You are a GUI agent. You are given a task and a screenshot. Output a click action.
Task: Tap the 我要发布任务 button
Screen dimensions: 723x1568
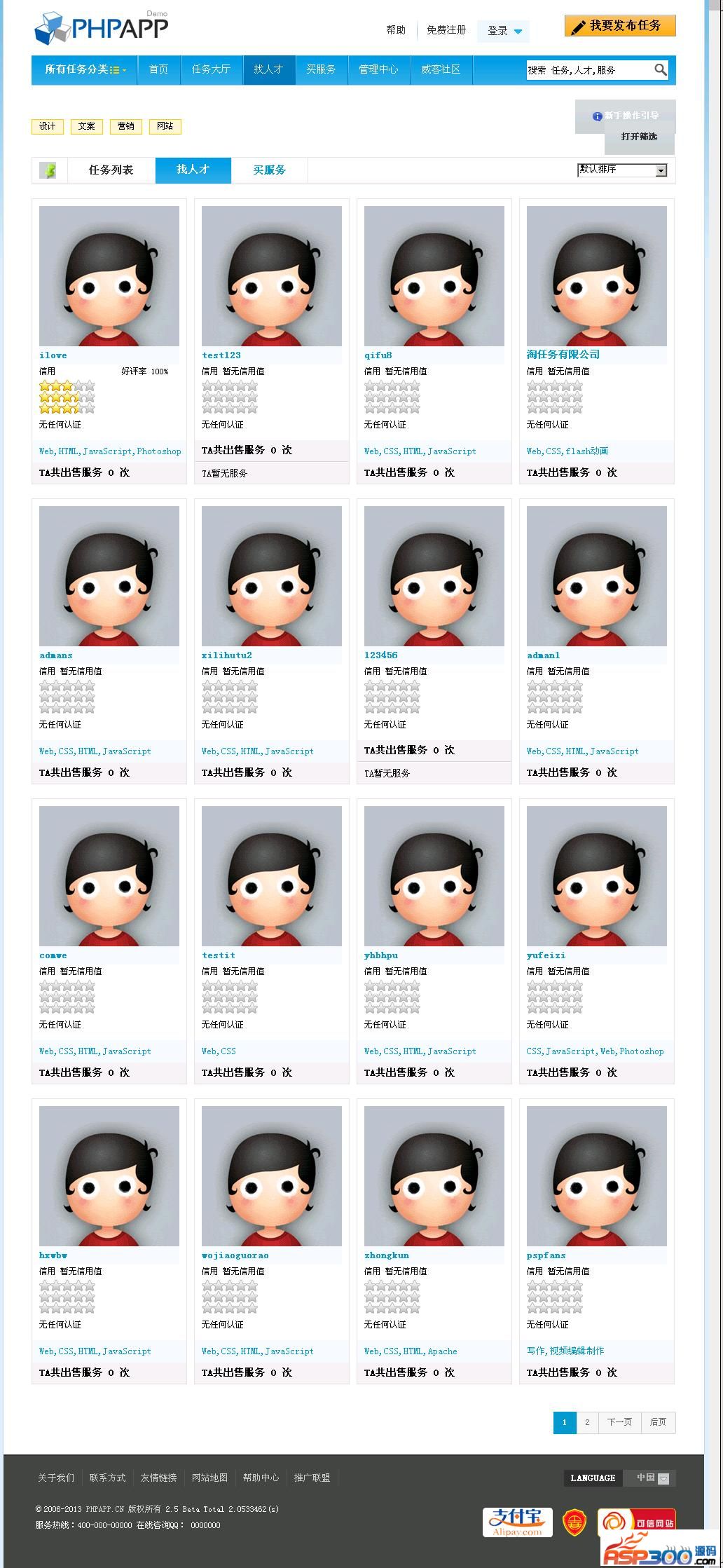point(620,26)
